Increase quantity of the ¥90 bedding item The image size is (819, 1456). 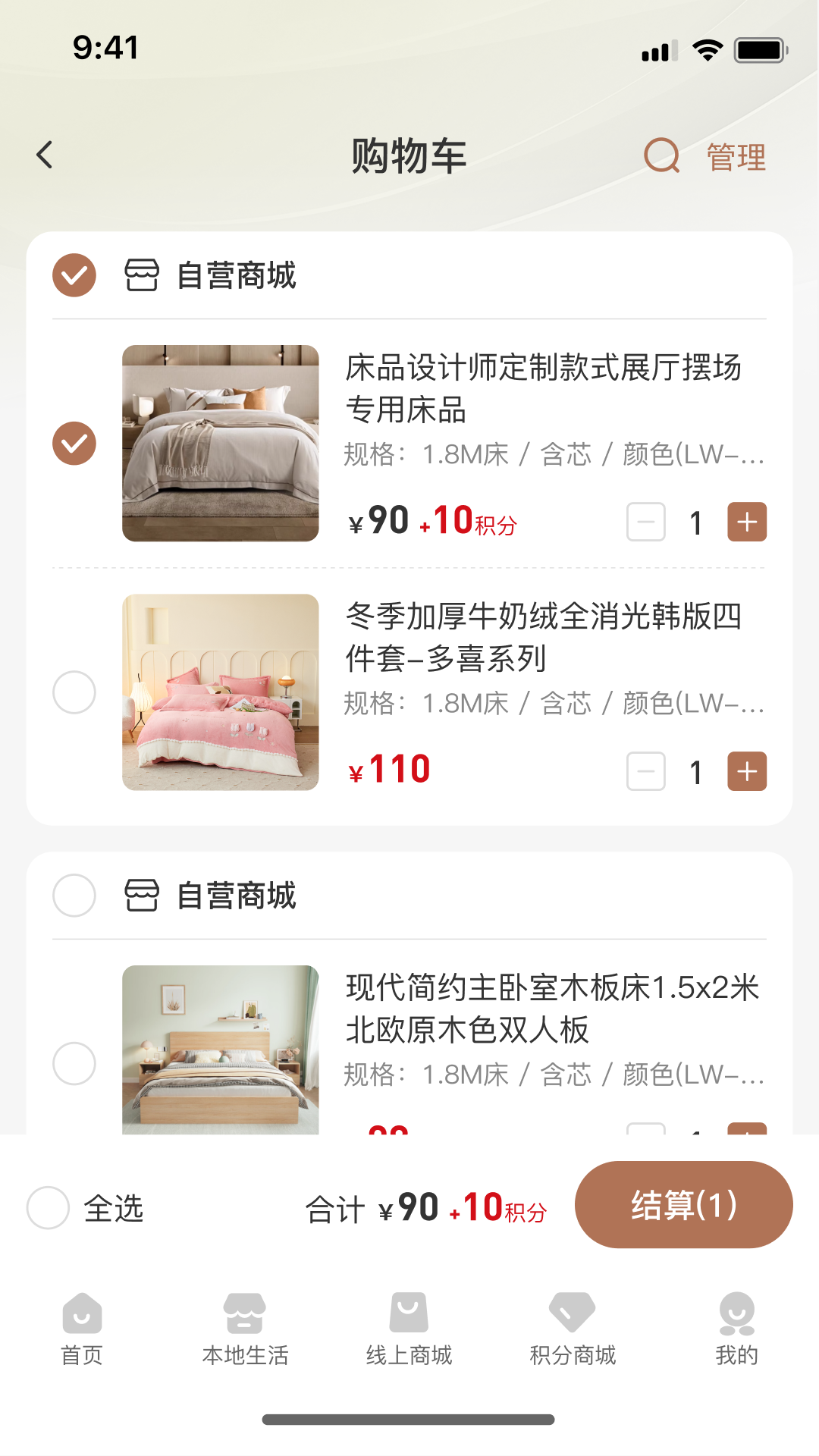747,522
